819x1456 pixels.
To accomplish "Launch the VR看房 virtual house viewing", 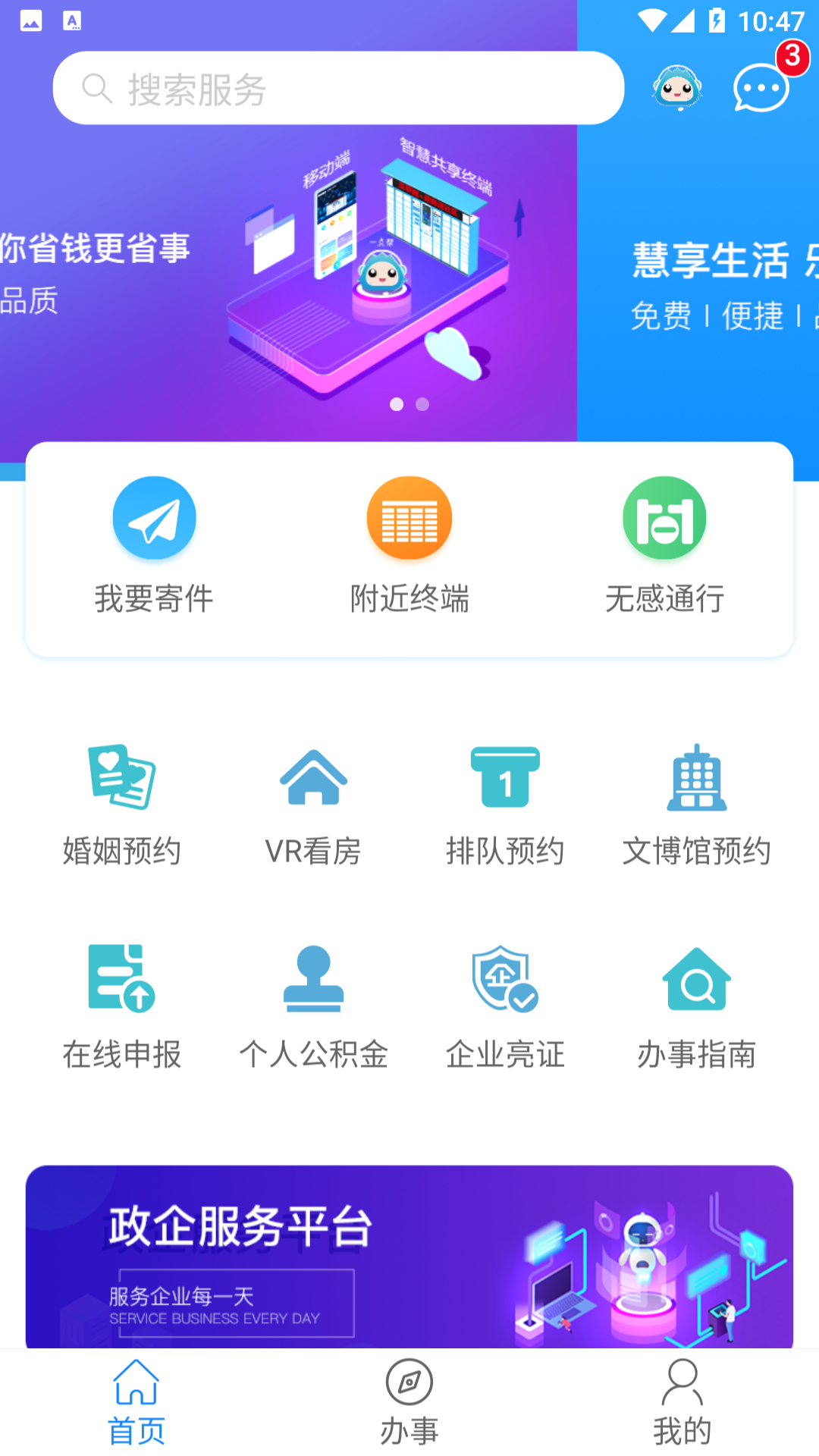I will [x=314, y=804].
